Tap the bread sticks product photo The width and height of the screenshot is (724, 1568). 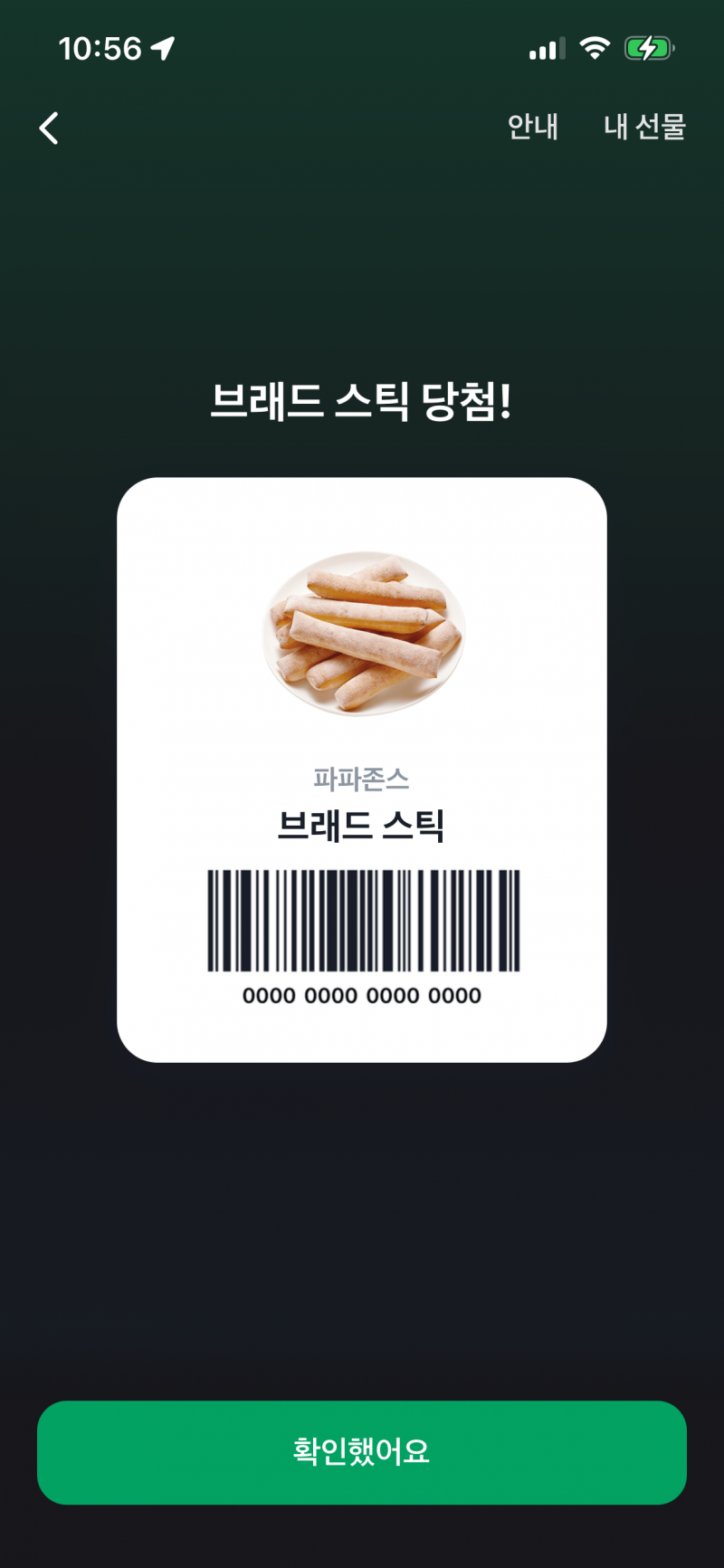[x=361, y=629]
